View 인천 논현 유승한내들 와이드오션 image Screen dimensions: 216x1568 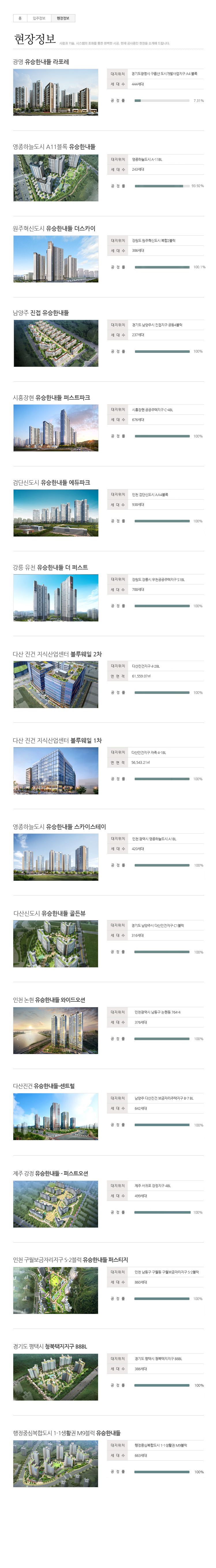point(55,1030)
